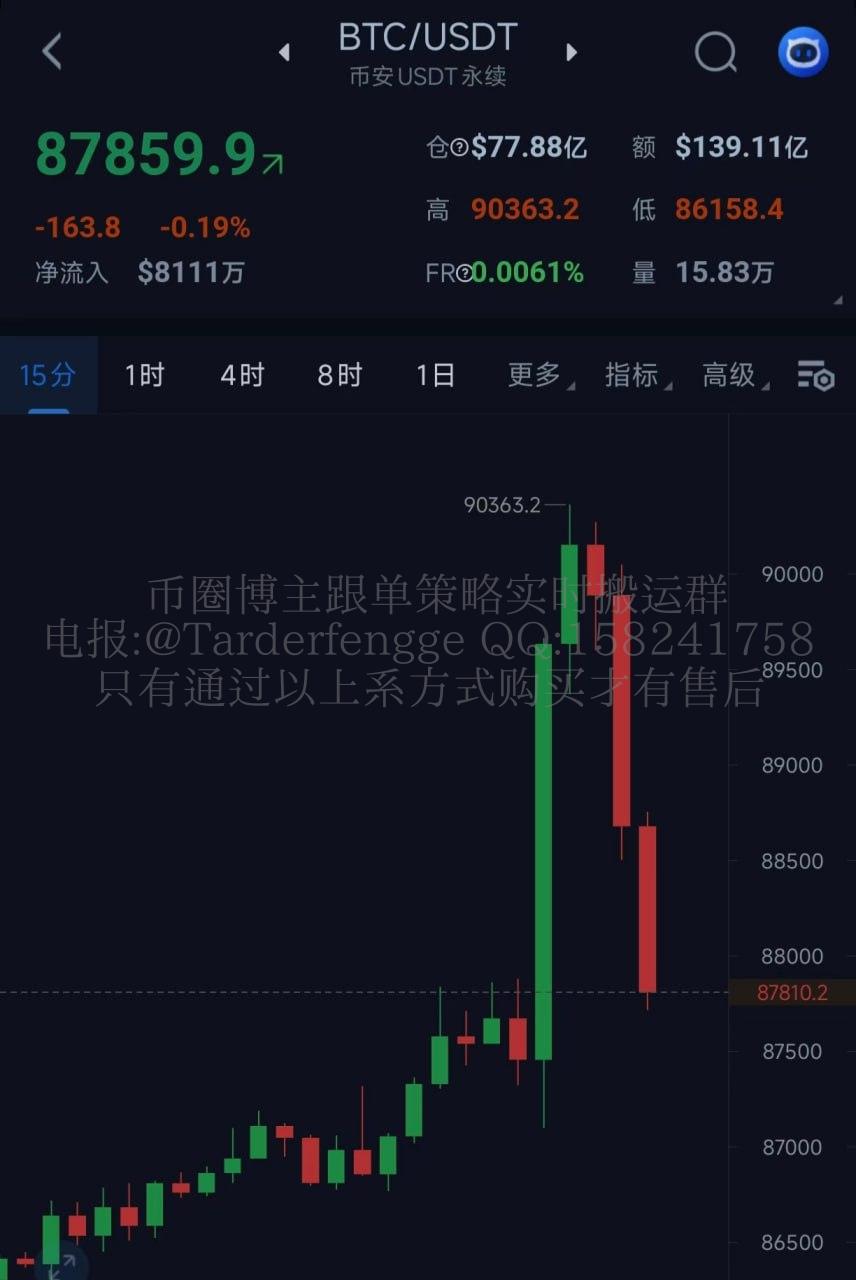Image resolution: width=856 pixels, height=1280 pixels.
Task: Switch to the previous trading pair
Action: pos(285,52)
